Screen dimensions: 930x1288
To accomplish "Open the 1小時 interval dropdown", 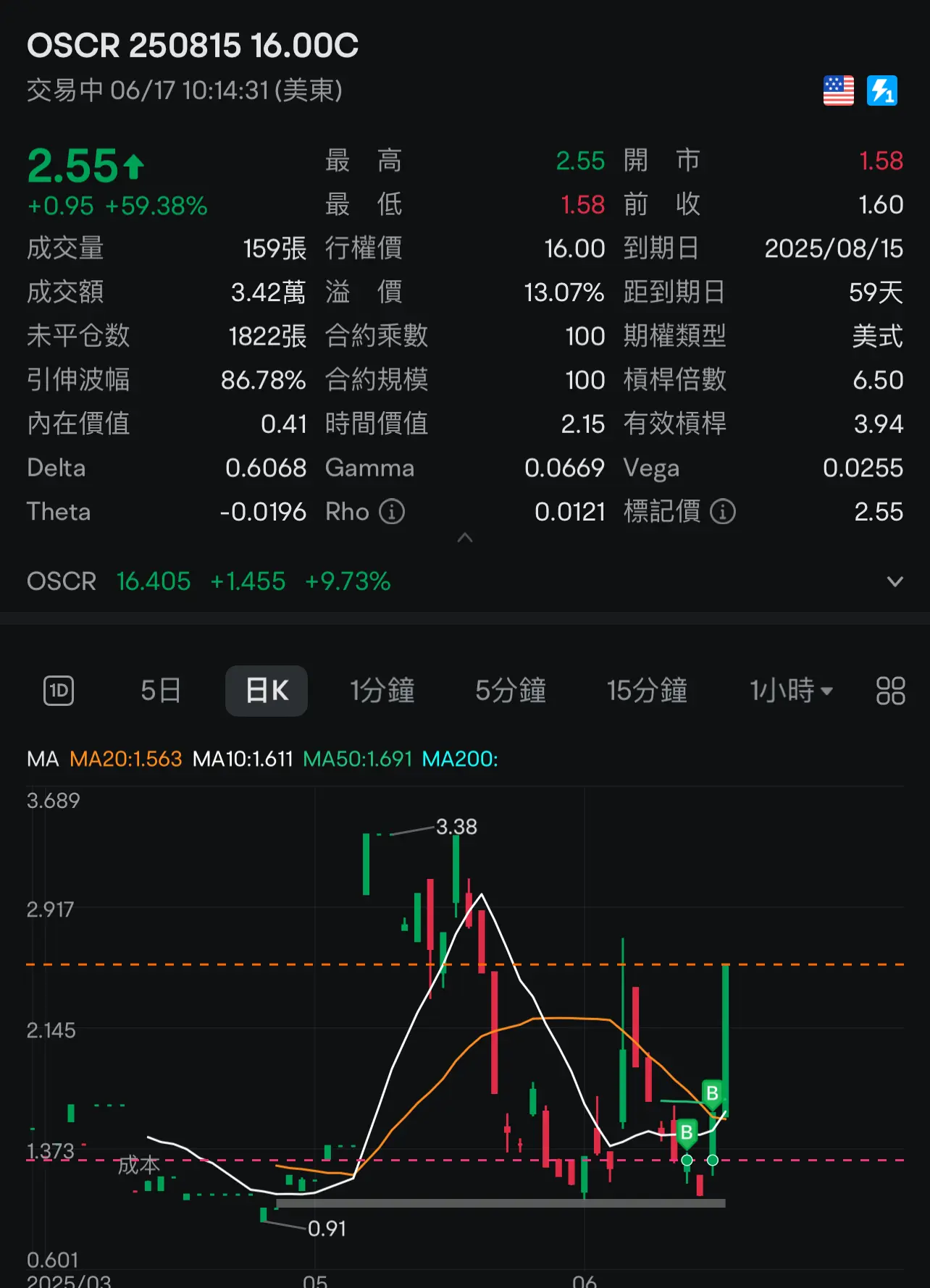I will coord(791,691).
